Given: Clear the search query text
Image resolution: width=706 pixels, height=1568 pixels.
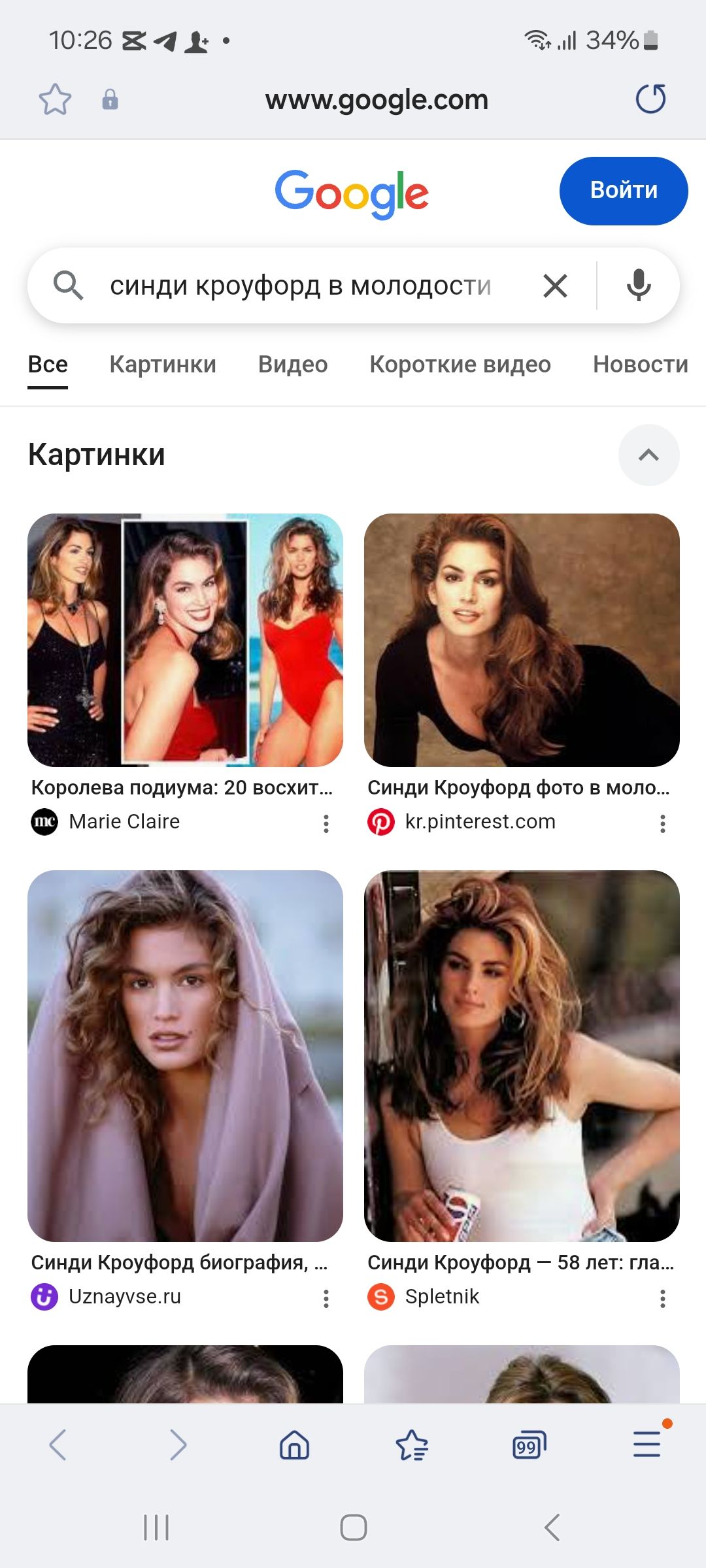Looking at the screenshot, I should pyautogui.click(x=555, y=286).
